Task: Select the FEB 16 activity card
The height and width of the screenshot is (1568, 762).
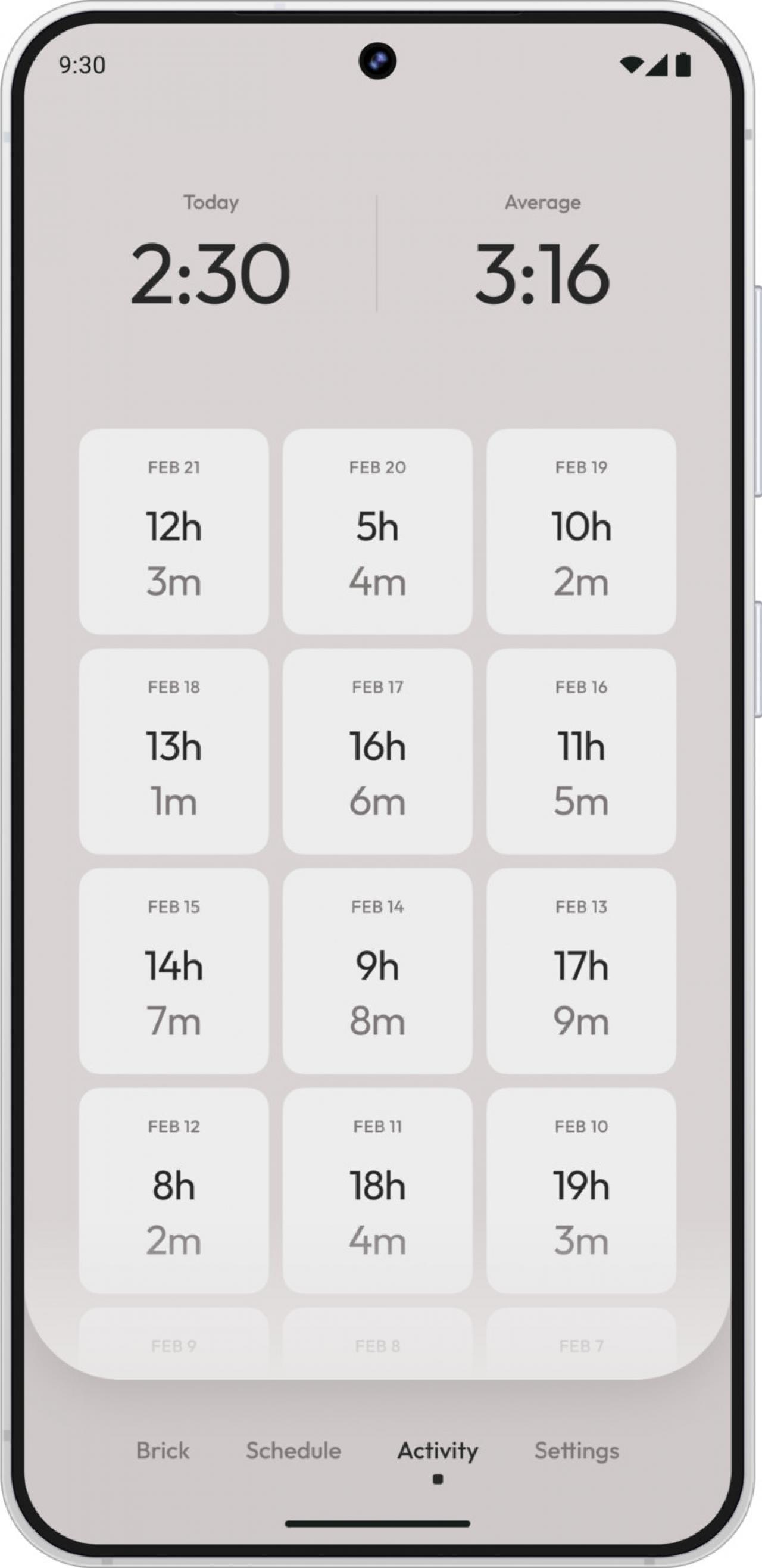Action: (581, 750)
